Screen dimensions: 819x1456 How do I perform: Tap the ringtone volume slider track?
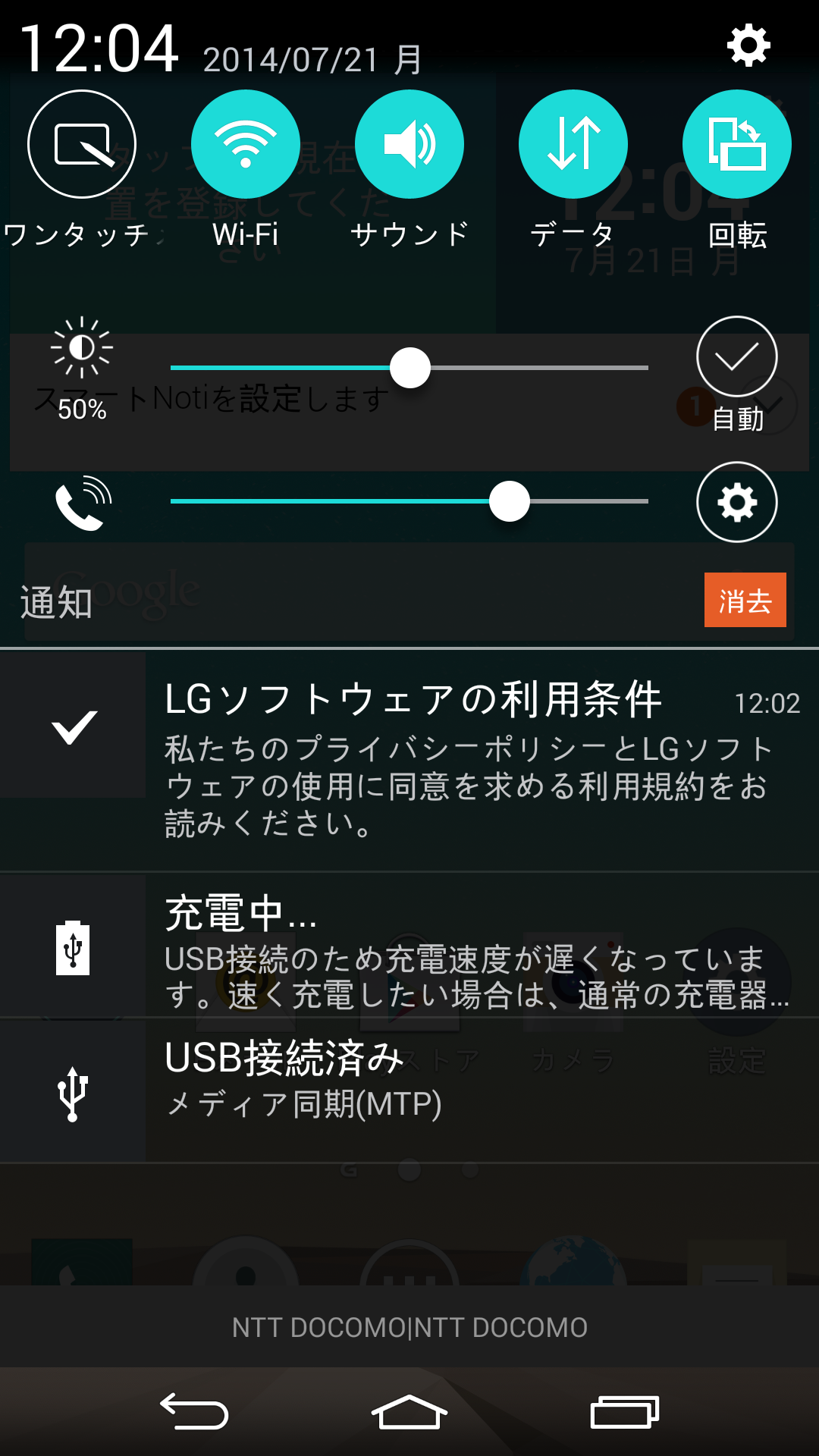pyautogui.click(x=409, y=501)
